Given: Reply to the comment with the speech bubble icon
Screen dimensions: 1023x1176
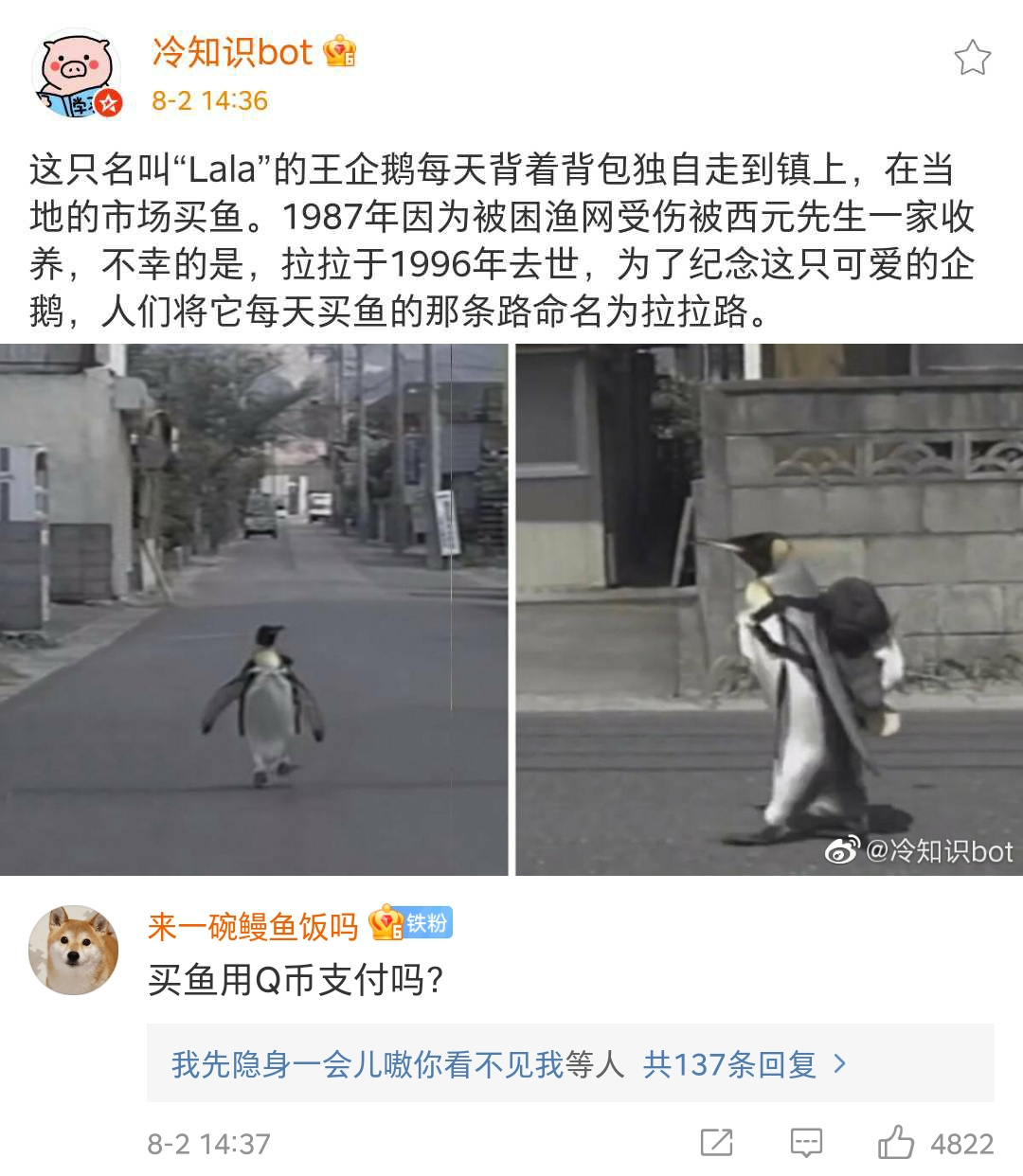Looking at the screenshot, I should point(806,1143).
